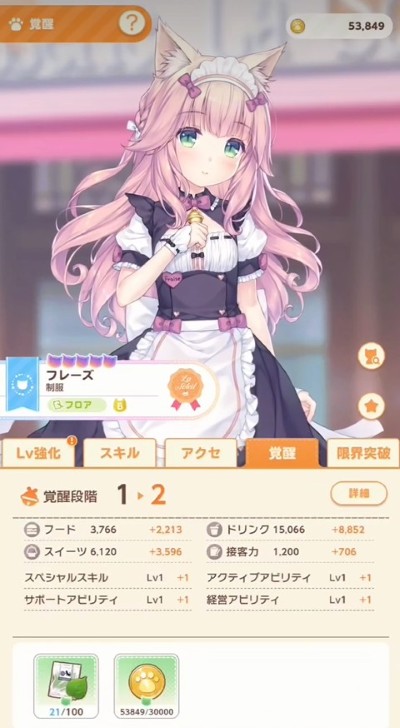Switch to the スキル tab

120,453
